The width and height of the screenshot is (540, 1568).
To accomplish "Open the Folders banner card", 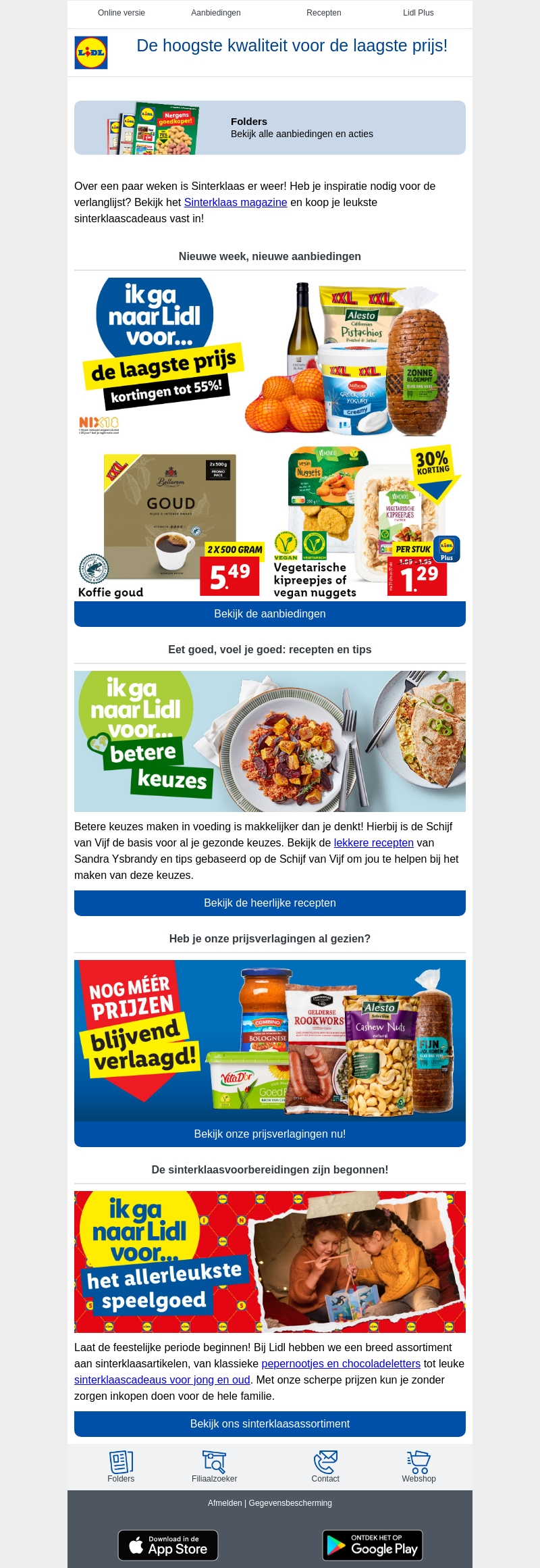I will pyautogui.click(x=270, y=128).
